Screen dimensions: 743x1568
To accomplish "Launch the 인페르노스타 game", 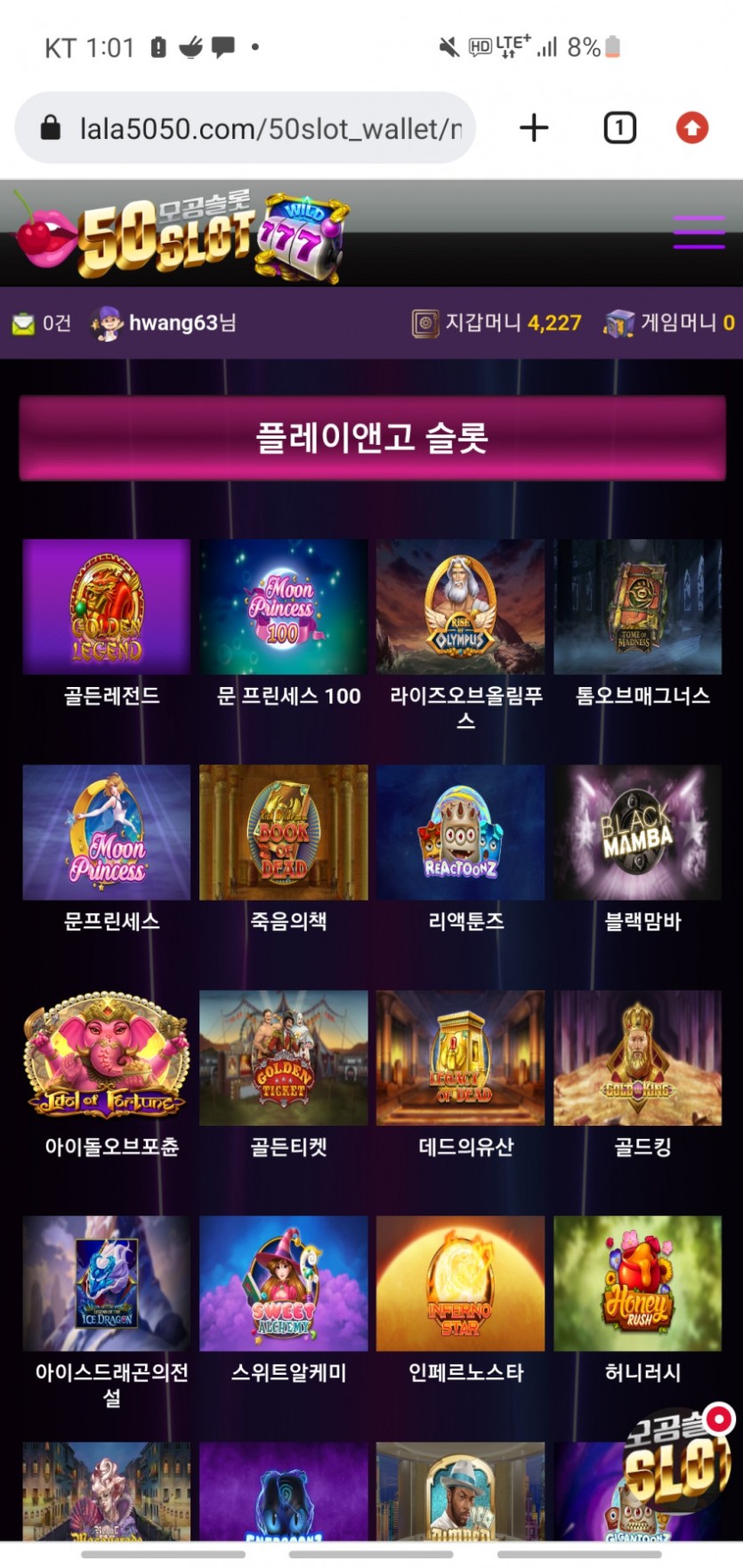I will coord(460,1283).
